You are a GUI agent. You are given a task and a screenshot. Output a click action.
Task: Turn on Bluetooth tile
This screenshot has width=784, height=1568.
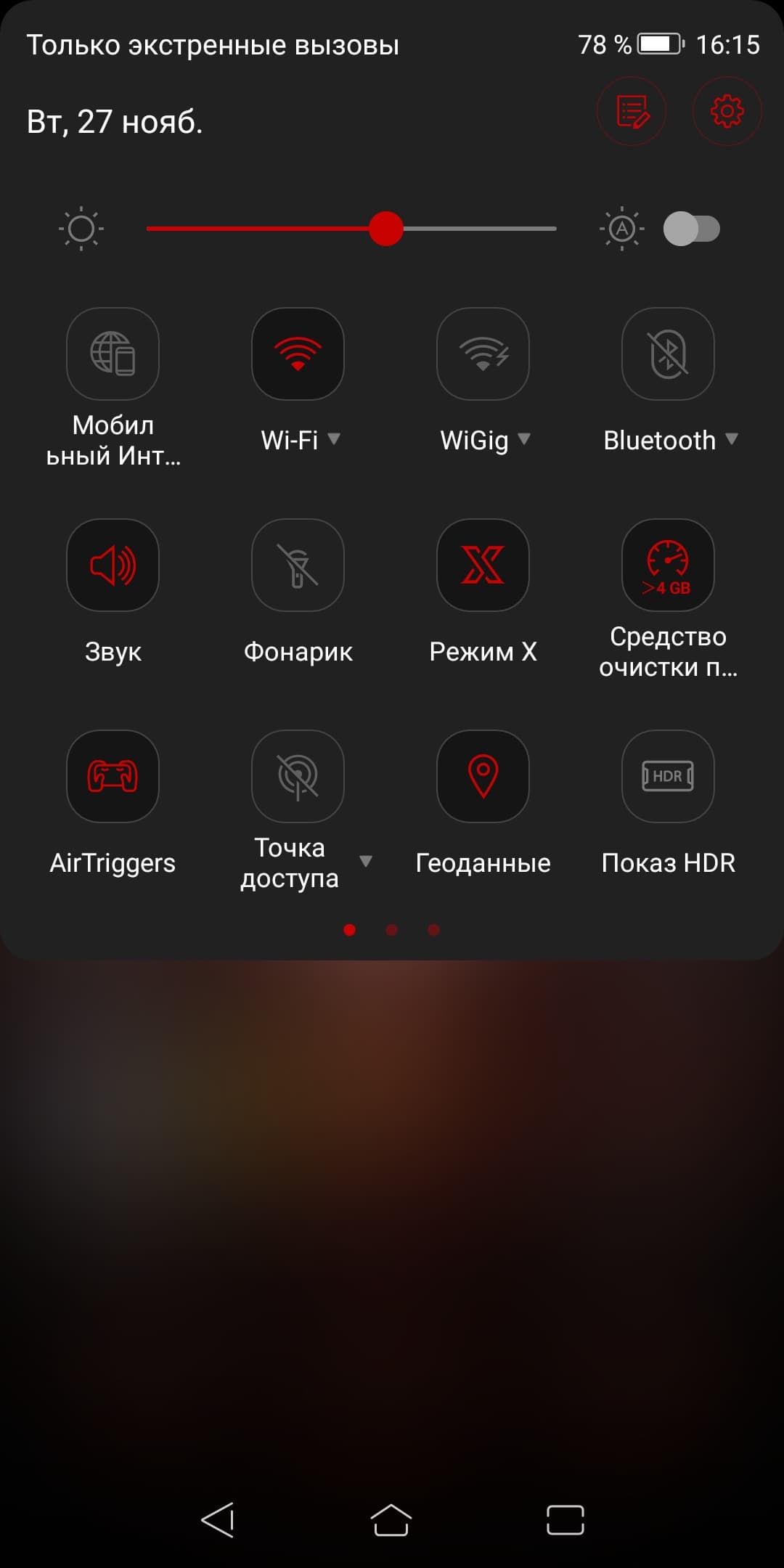pos(668,354)
